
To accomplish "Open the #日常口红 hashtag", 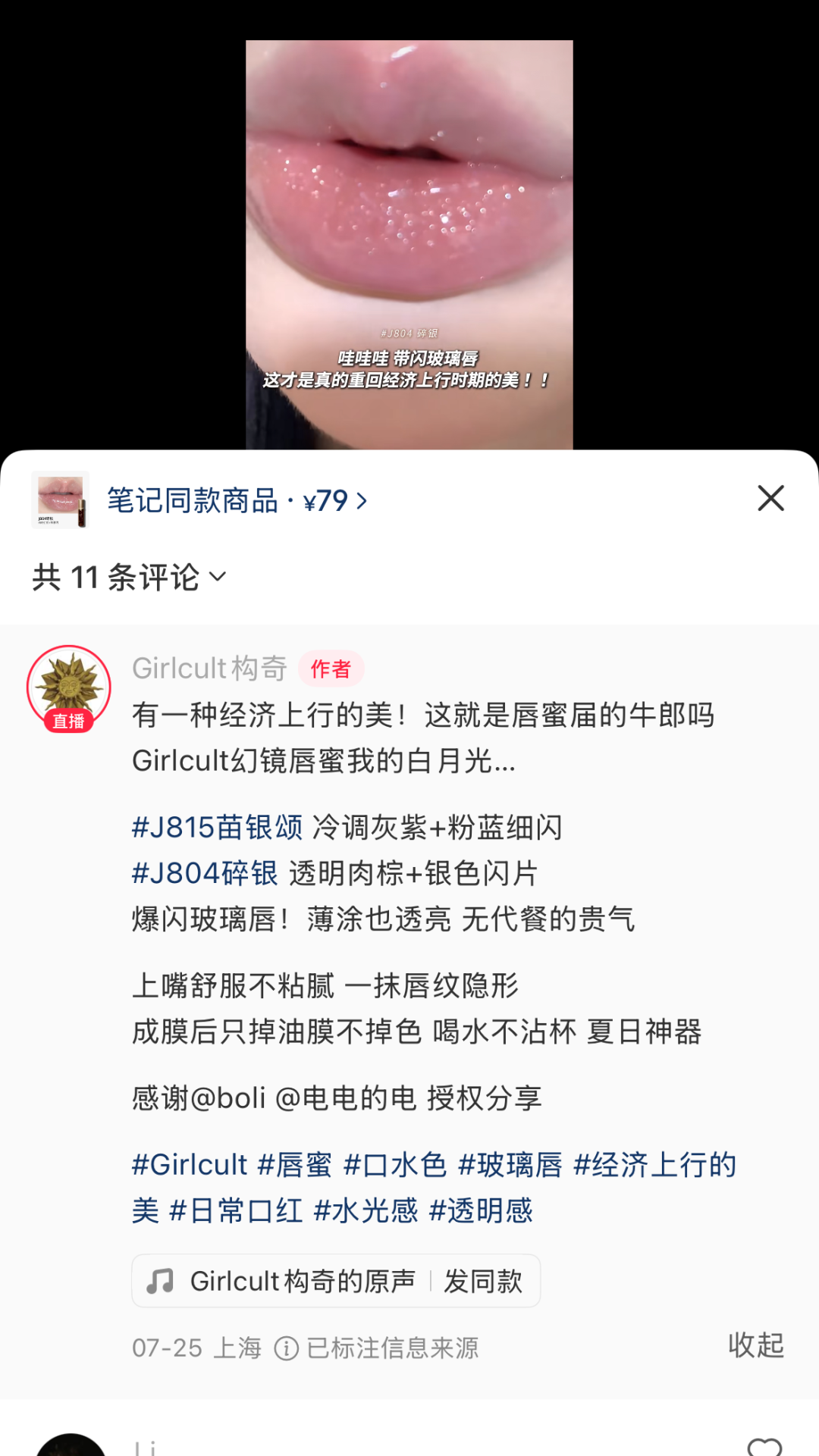I will click(236, 1211).
